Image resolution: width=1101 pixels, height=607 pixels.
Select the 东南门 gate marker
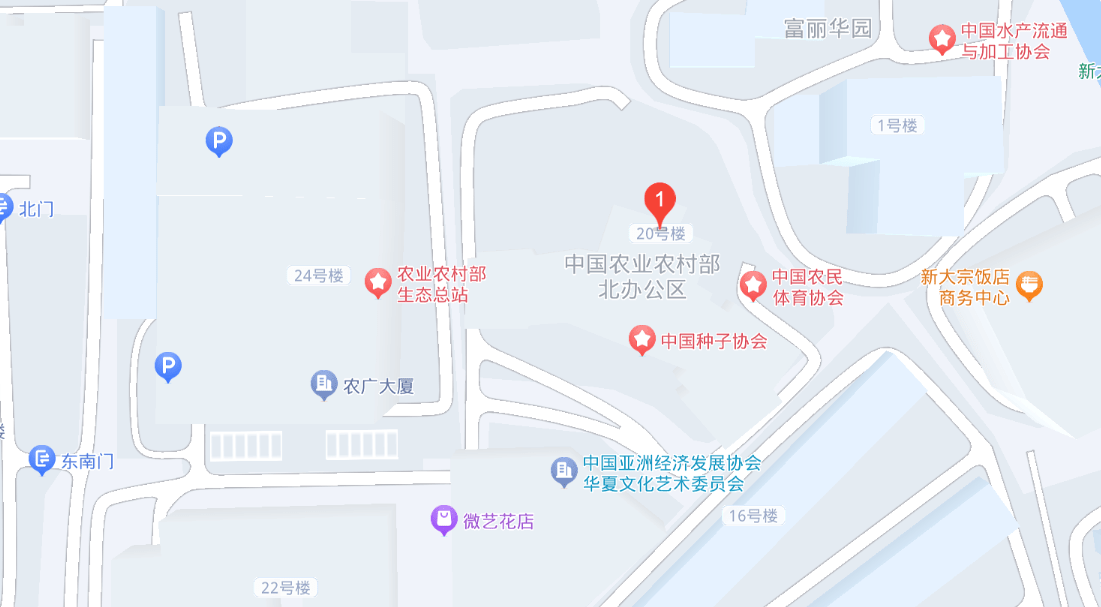pos(42,460)
